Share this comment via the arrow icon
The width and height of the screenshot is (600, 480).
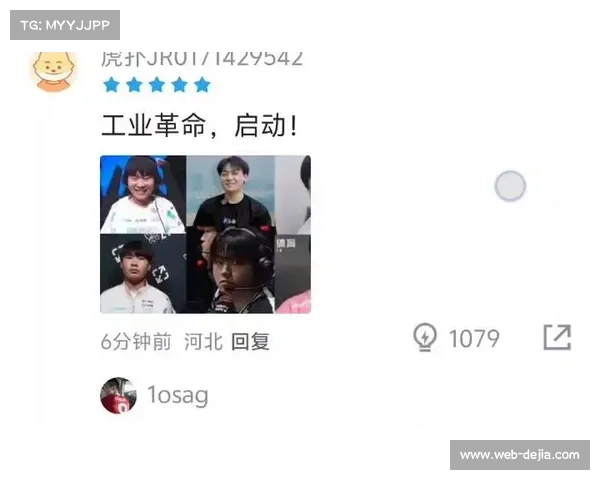coord(557,338)
